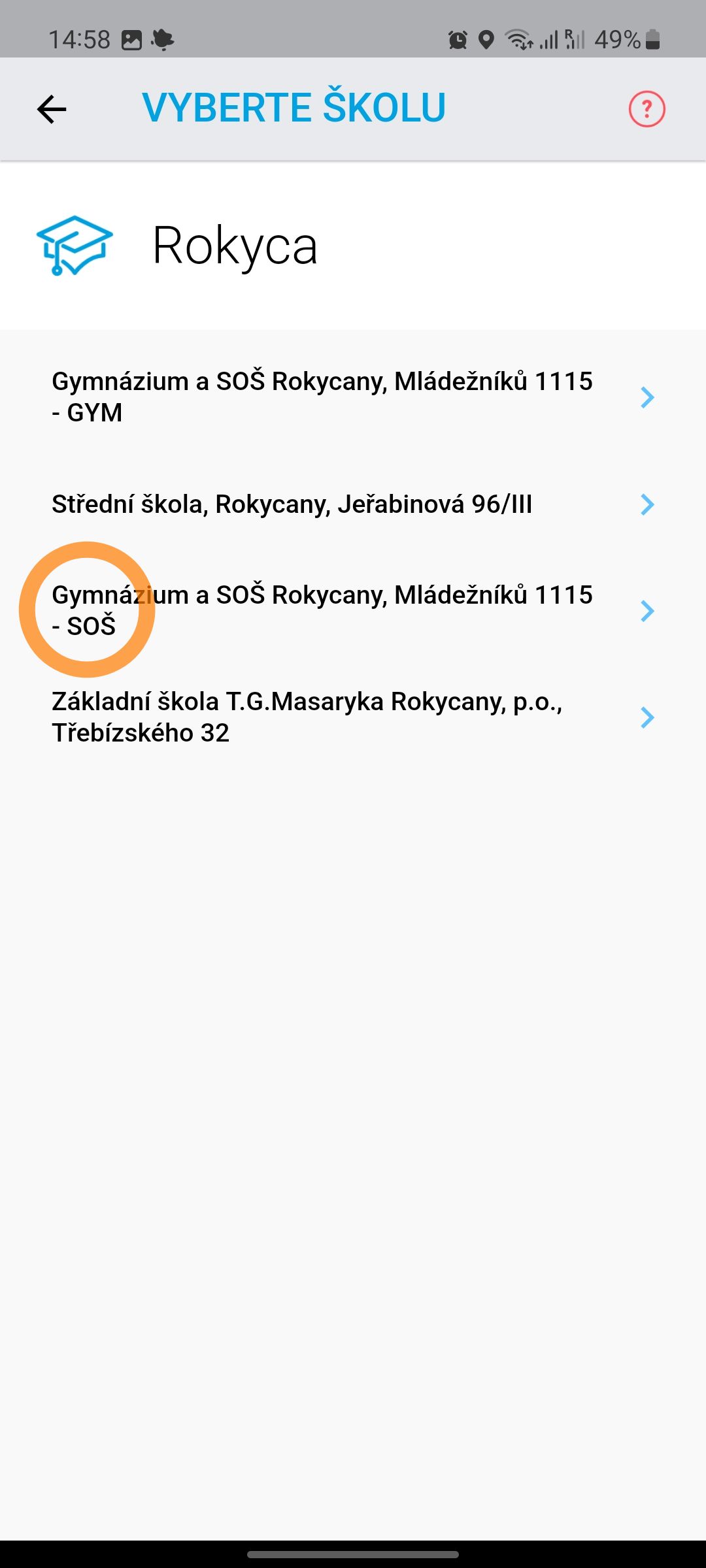
Task: Go back using the arrow icon
Action: click(x=52, y=109)
